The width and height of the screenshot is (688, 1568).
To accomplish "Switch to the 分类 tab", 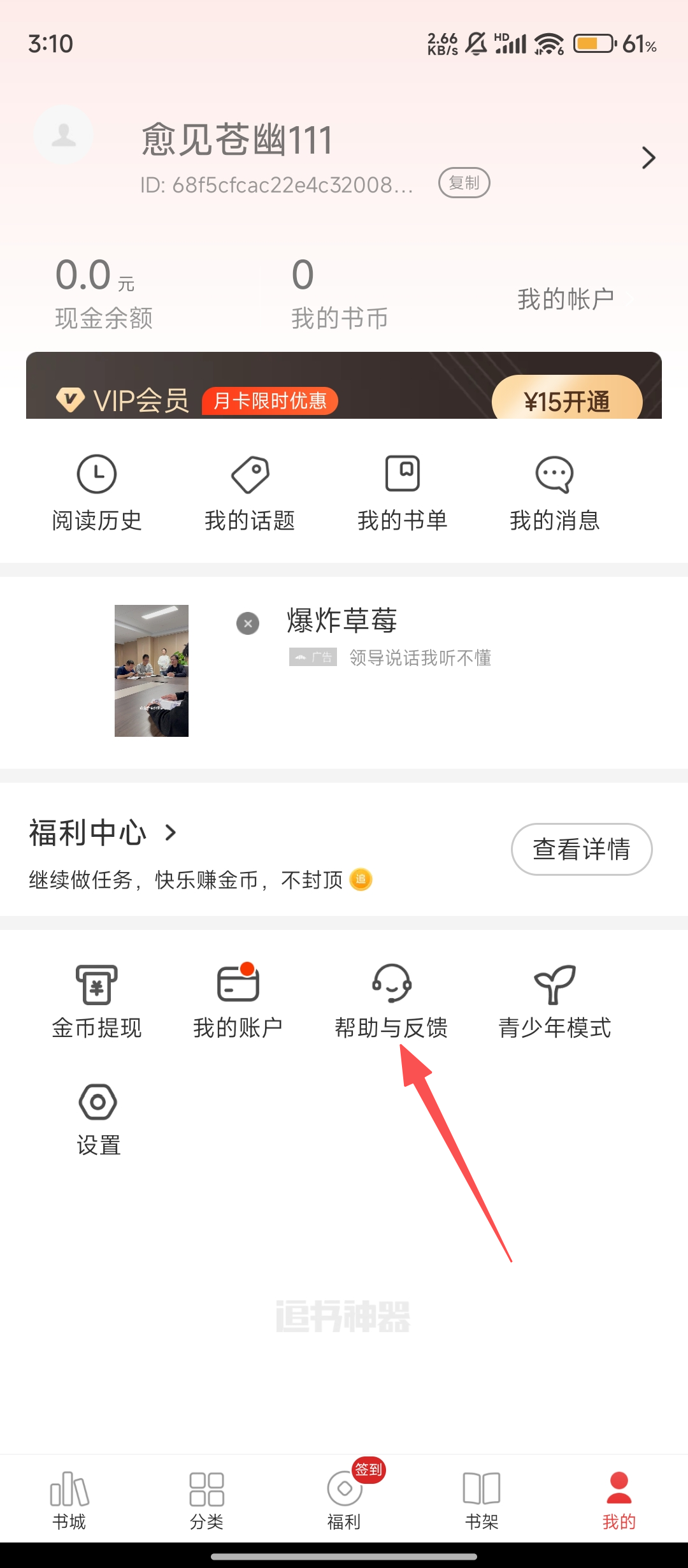I will point(206,1500).
